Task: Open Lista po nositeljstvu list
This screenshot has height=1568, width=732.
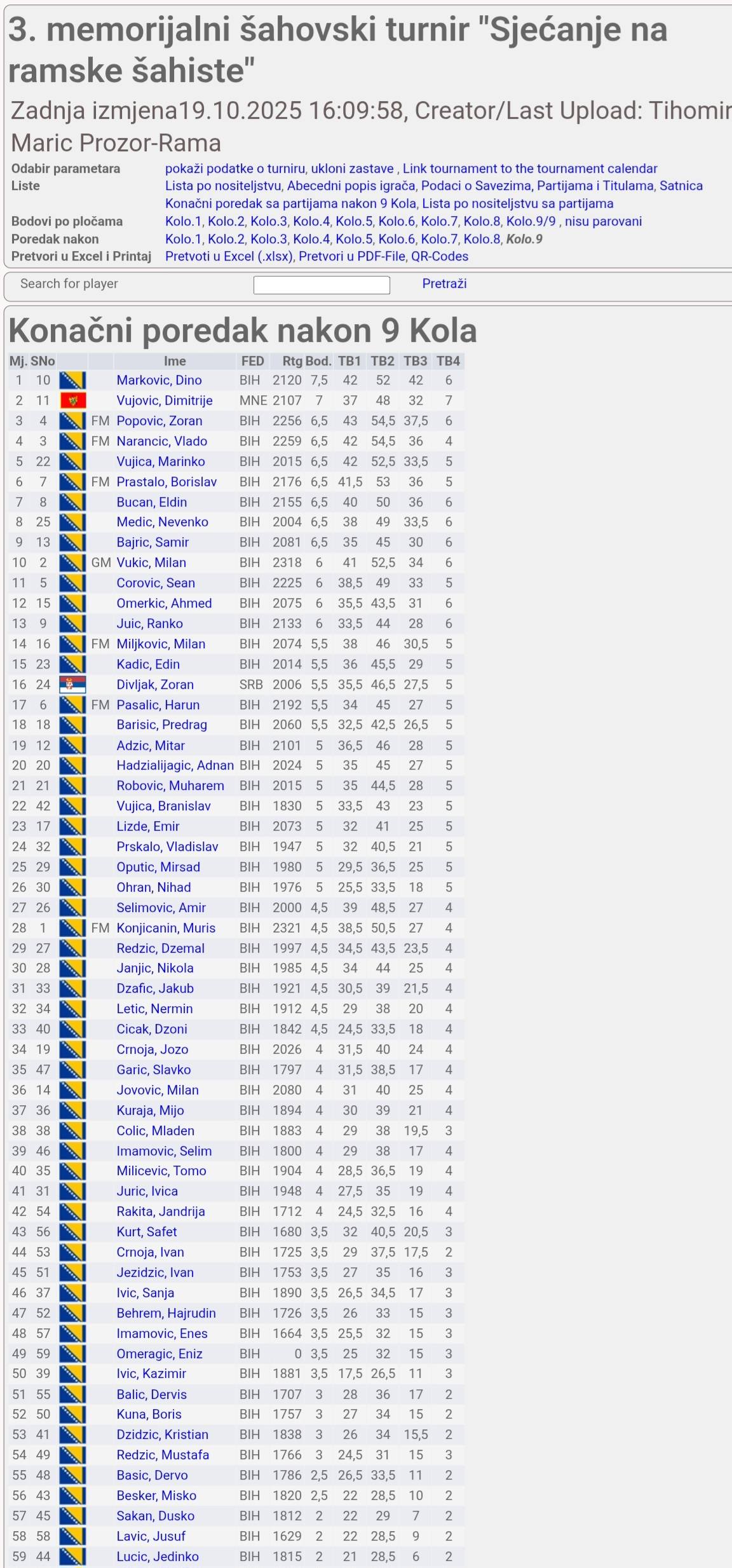Action: coord(222,186)
